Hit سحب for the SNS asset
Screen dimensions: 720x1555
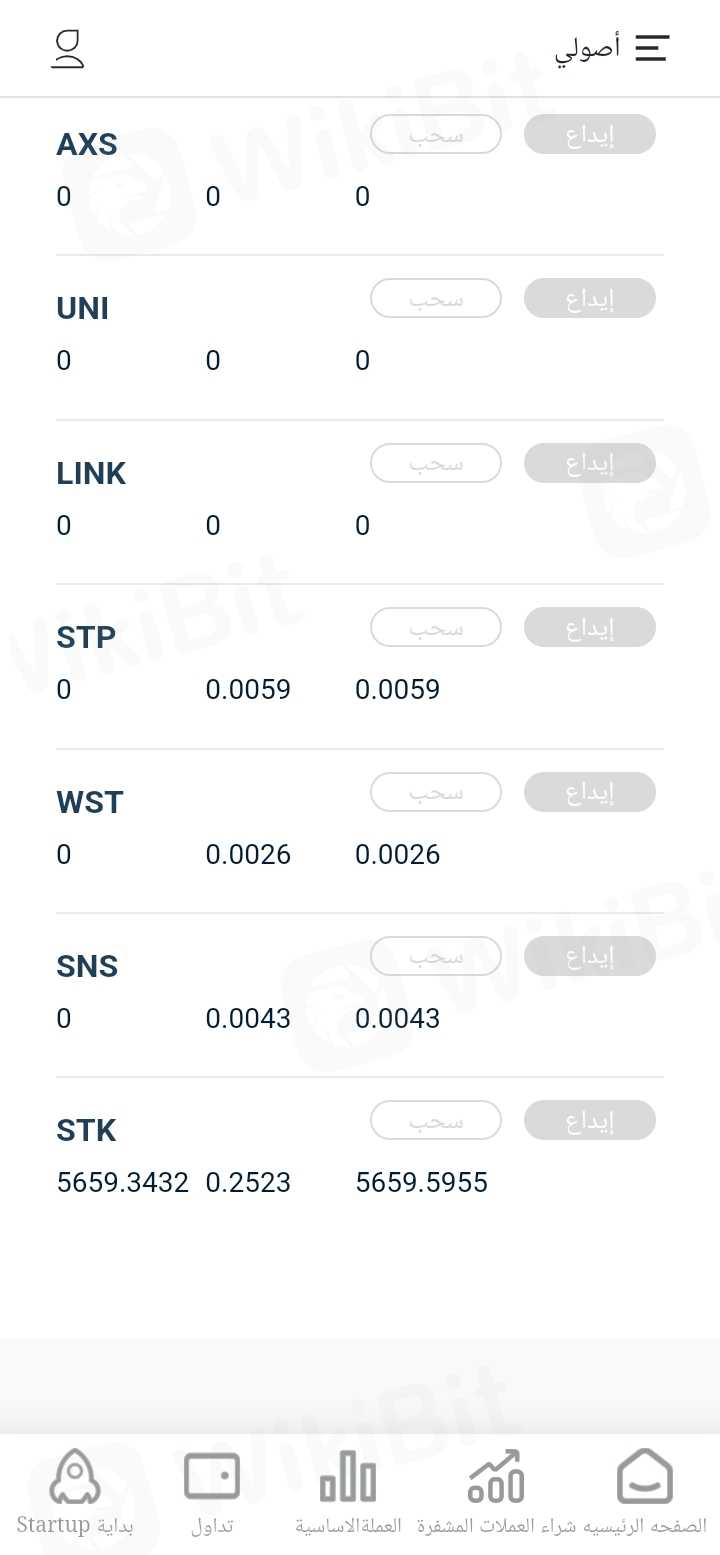pyautogui.click(x=436, y=956)
